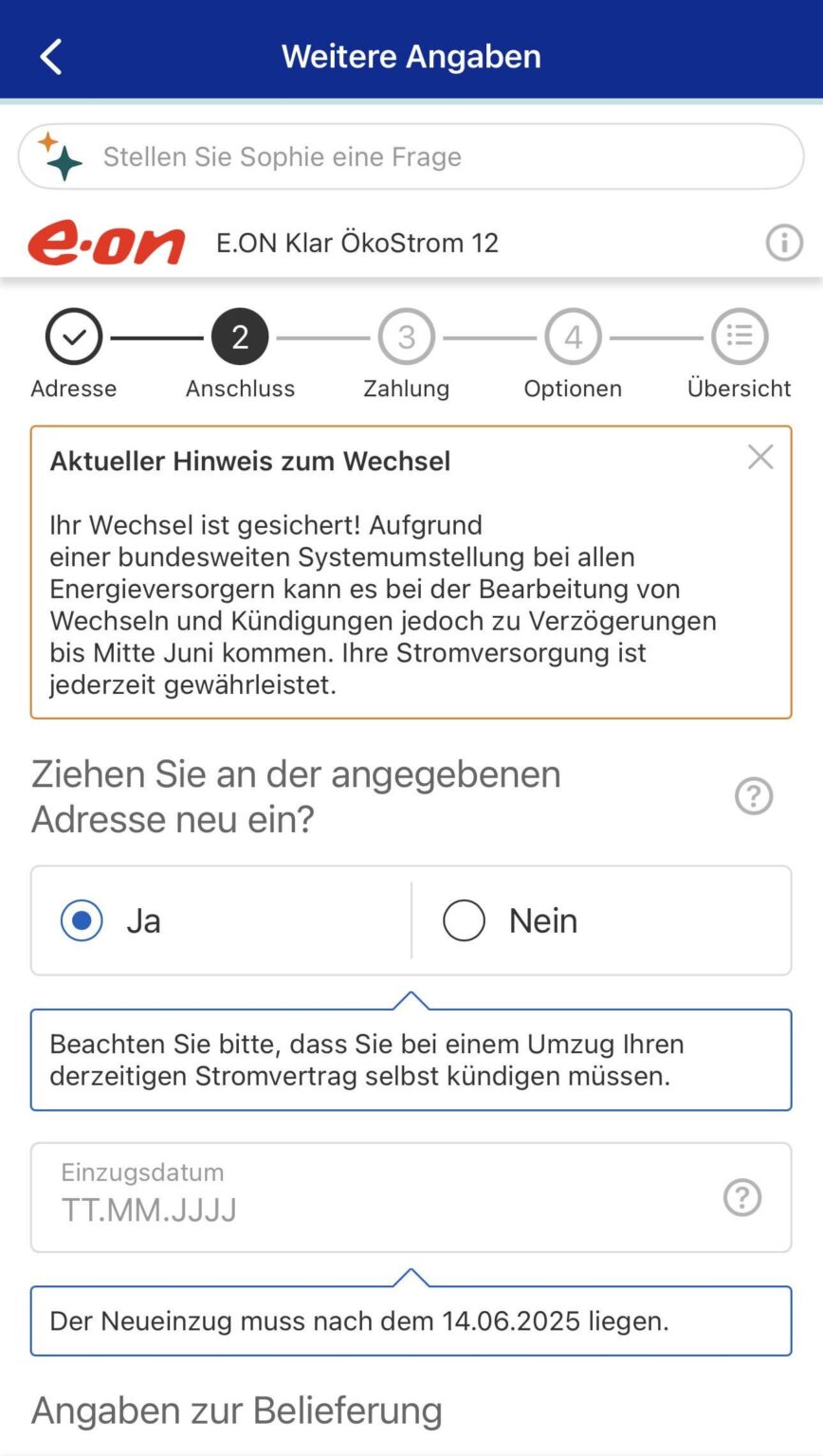Choose Nein for moving in
This screenshot has width=823, height=1456.
(601, 920)
